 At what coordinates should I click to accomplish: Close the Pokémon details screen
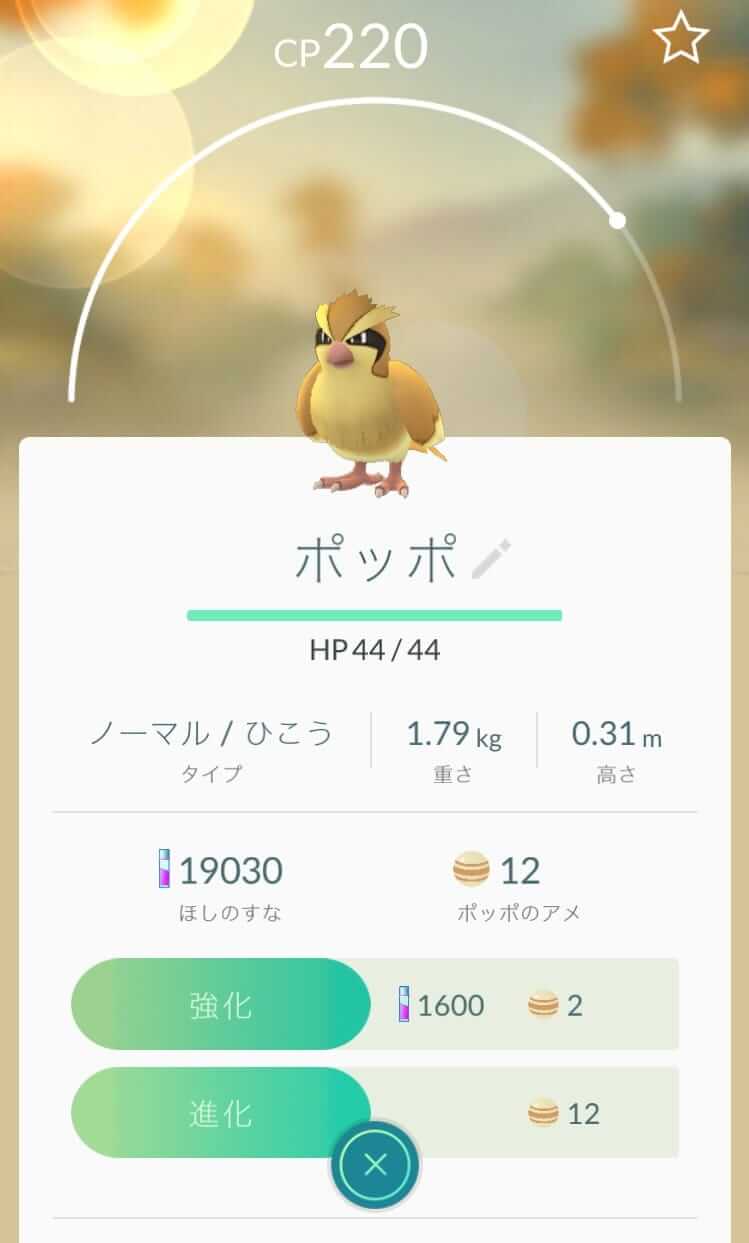[375, 1165]
